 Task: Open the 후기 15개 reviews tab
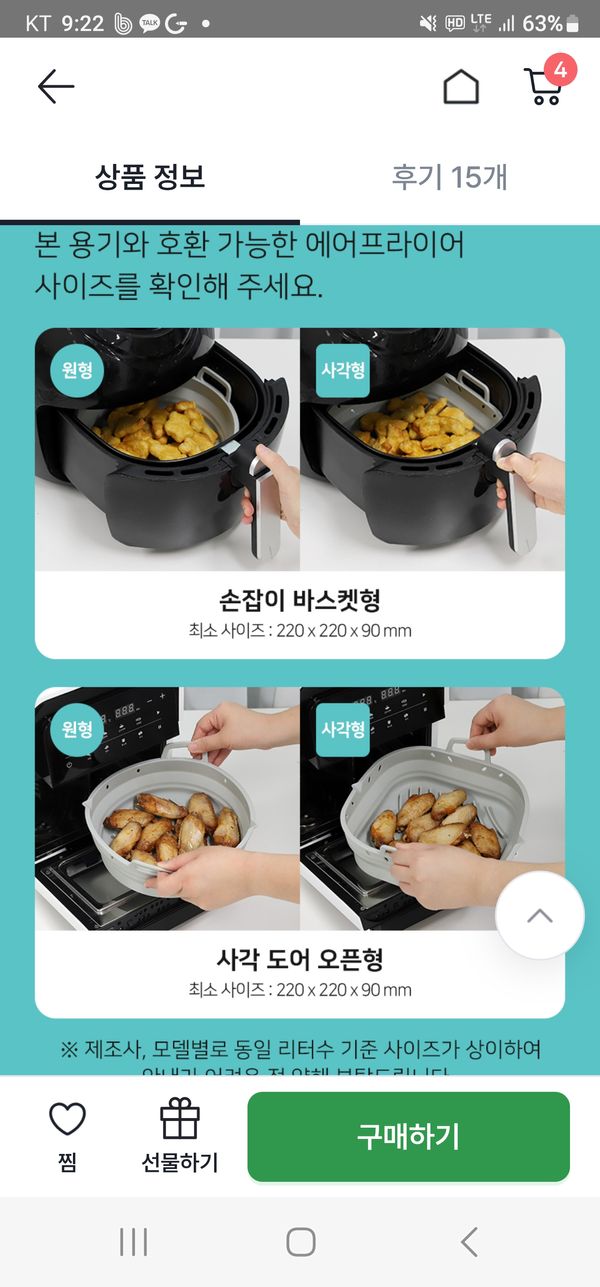[450, 177]
